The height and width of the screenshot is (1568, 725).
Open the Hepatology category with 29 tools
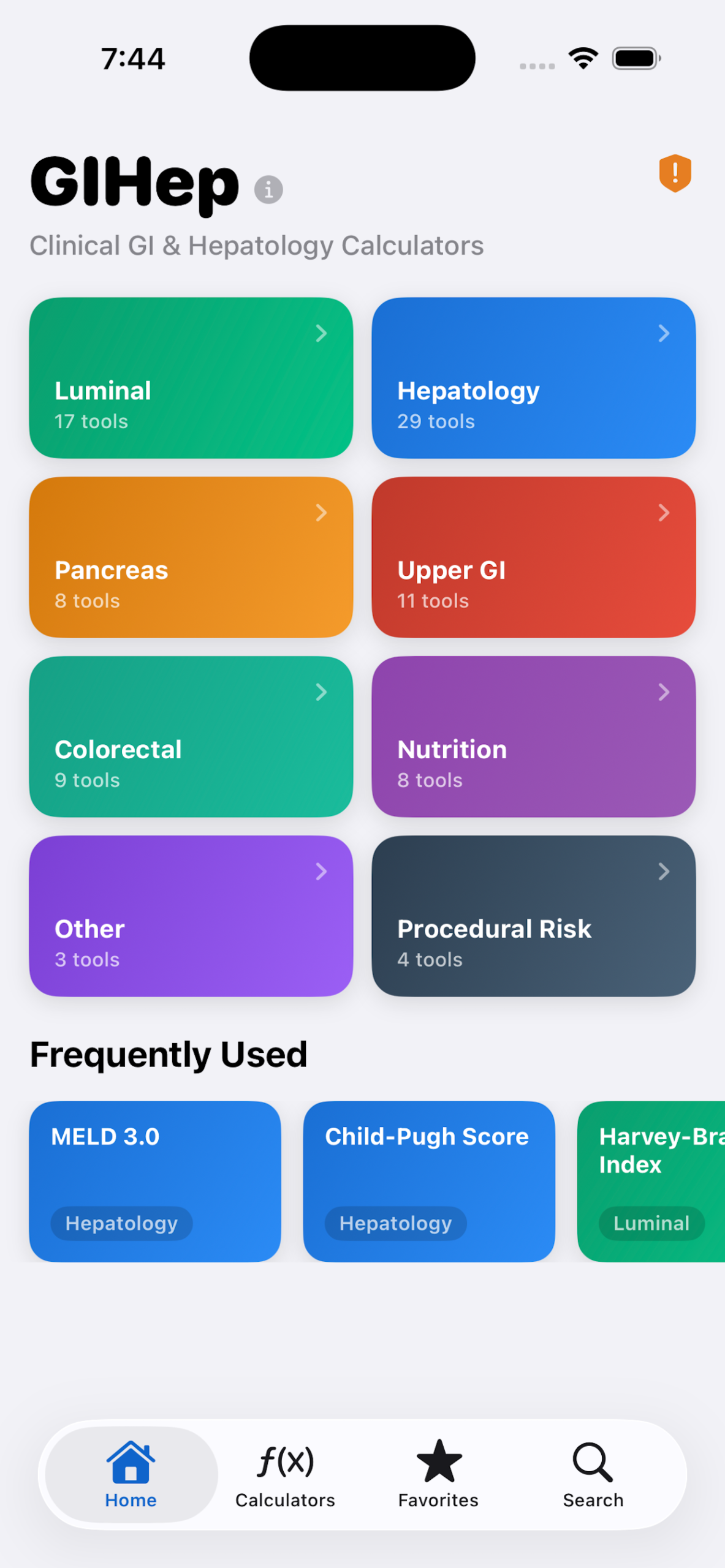(533, 377)
